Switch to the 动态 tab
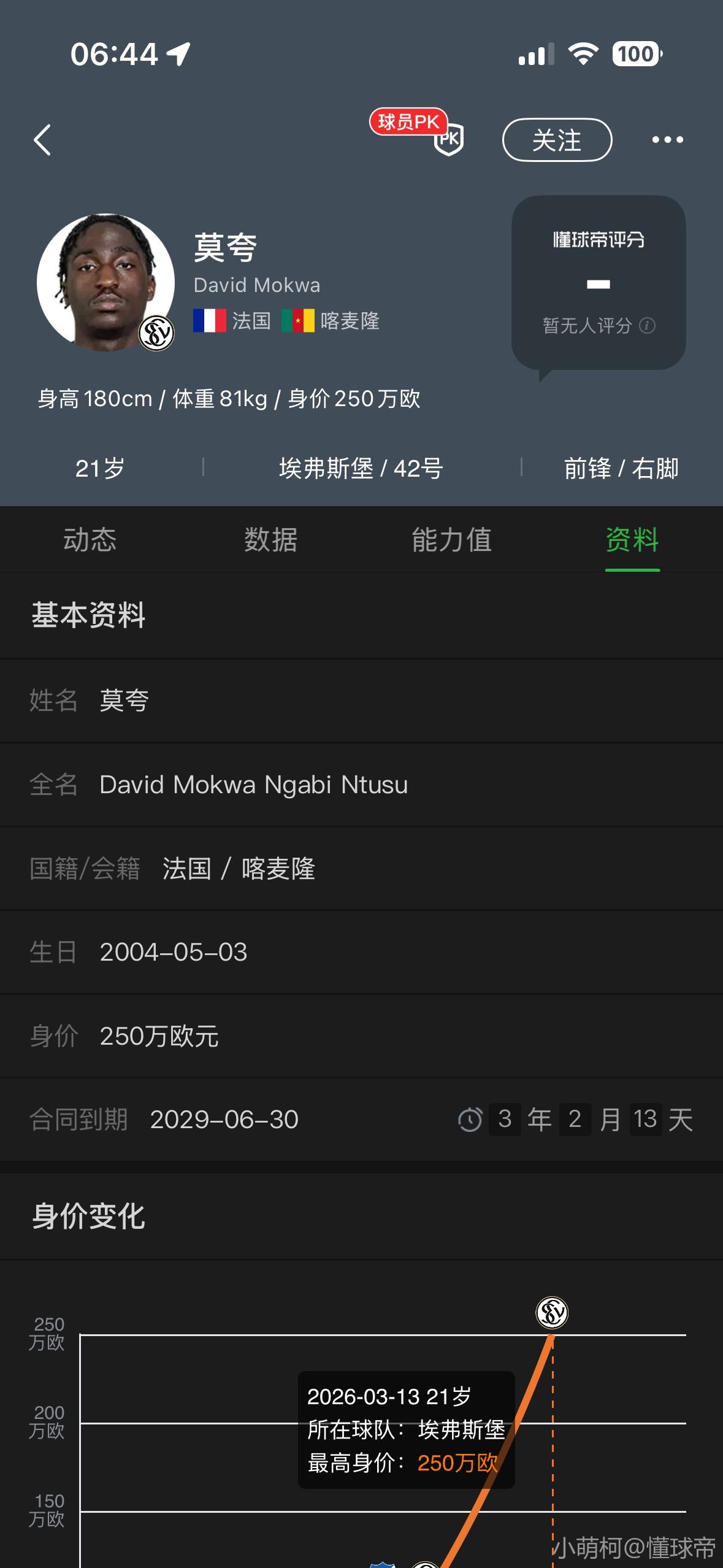Screen dimensions: 723x1568 (x=90, y=540)
